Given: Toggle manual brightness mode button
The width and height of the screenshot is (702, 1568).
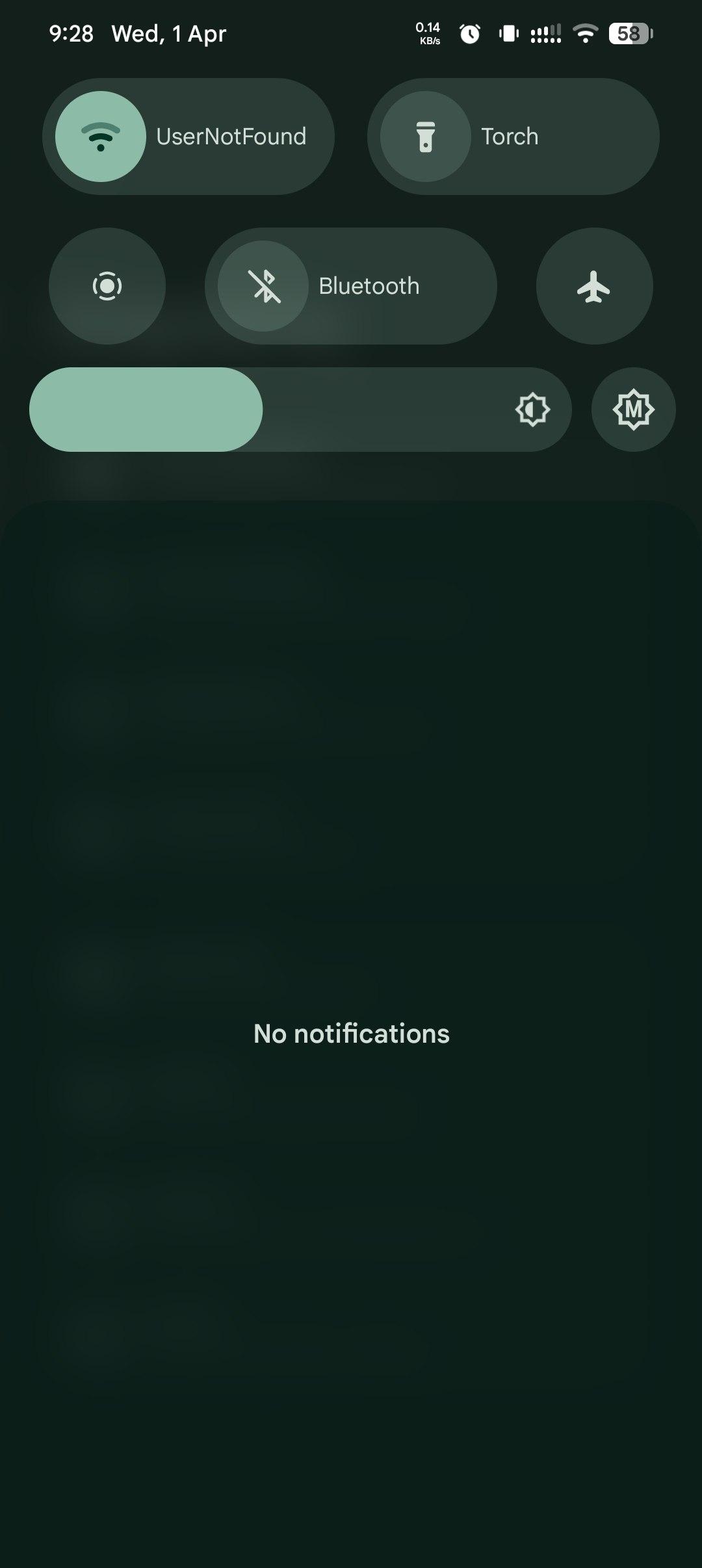Looking at the screenshot, I should coord(633,410).
